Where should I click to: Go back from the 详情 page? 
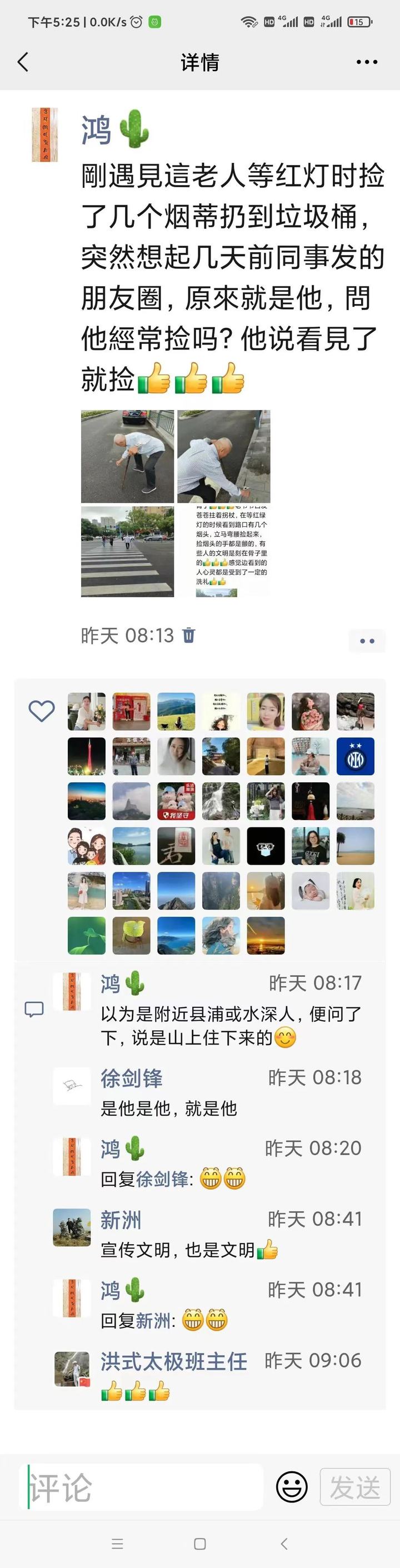pyautogui.click(x=23, y=62)
